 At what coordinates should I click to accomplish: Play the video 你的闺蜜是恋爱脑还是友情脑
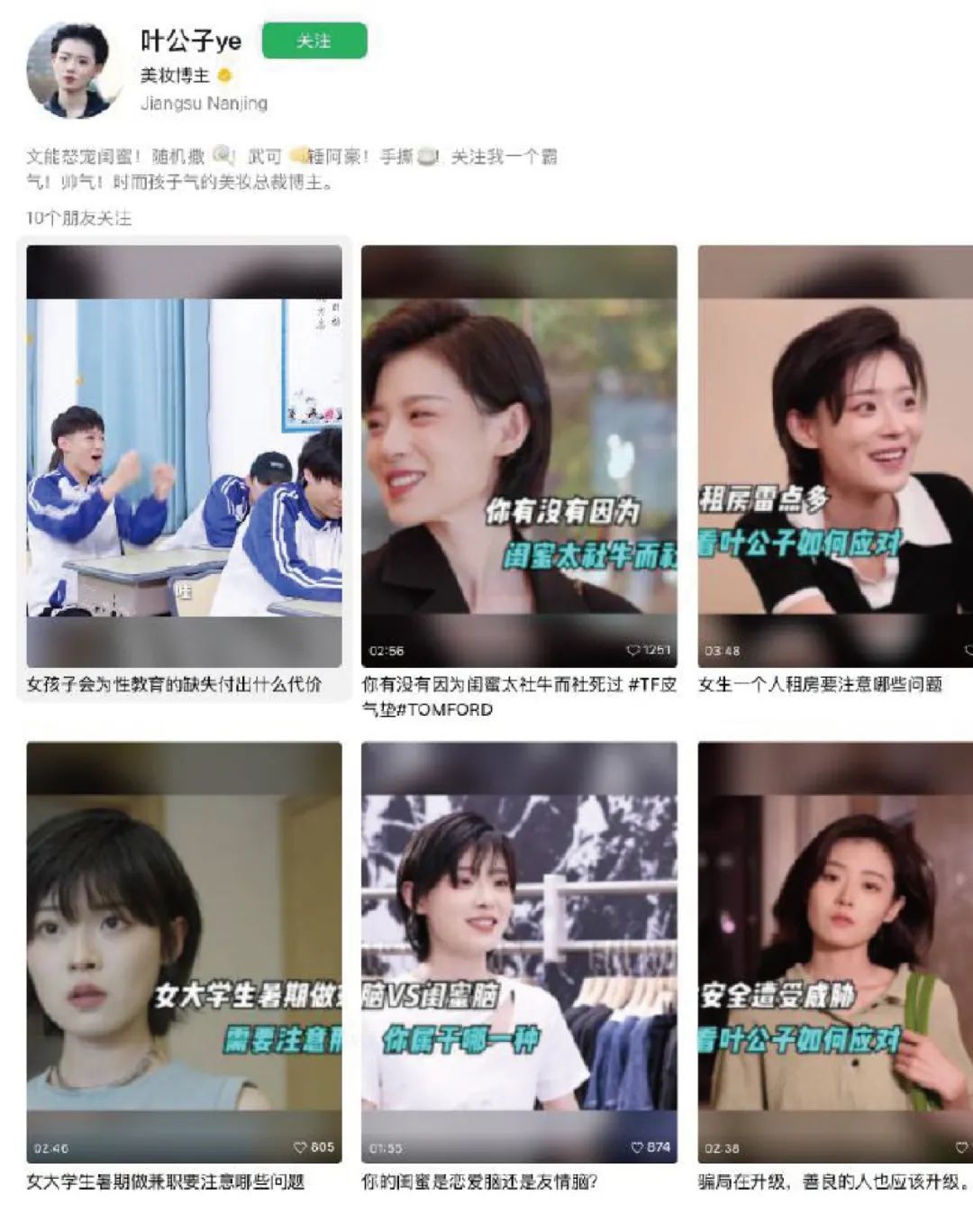click(519, 953)
